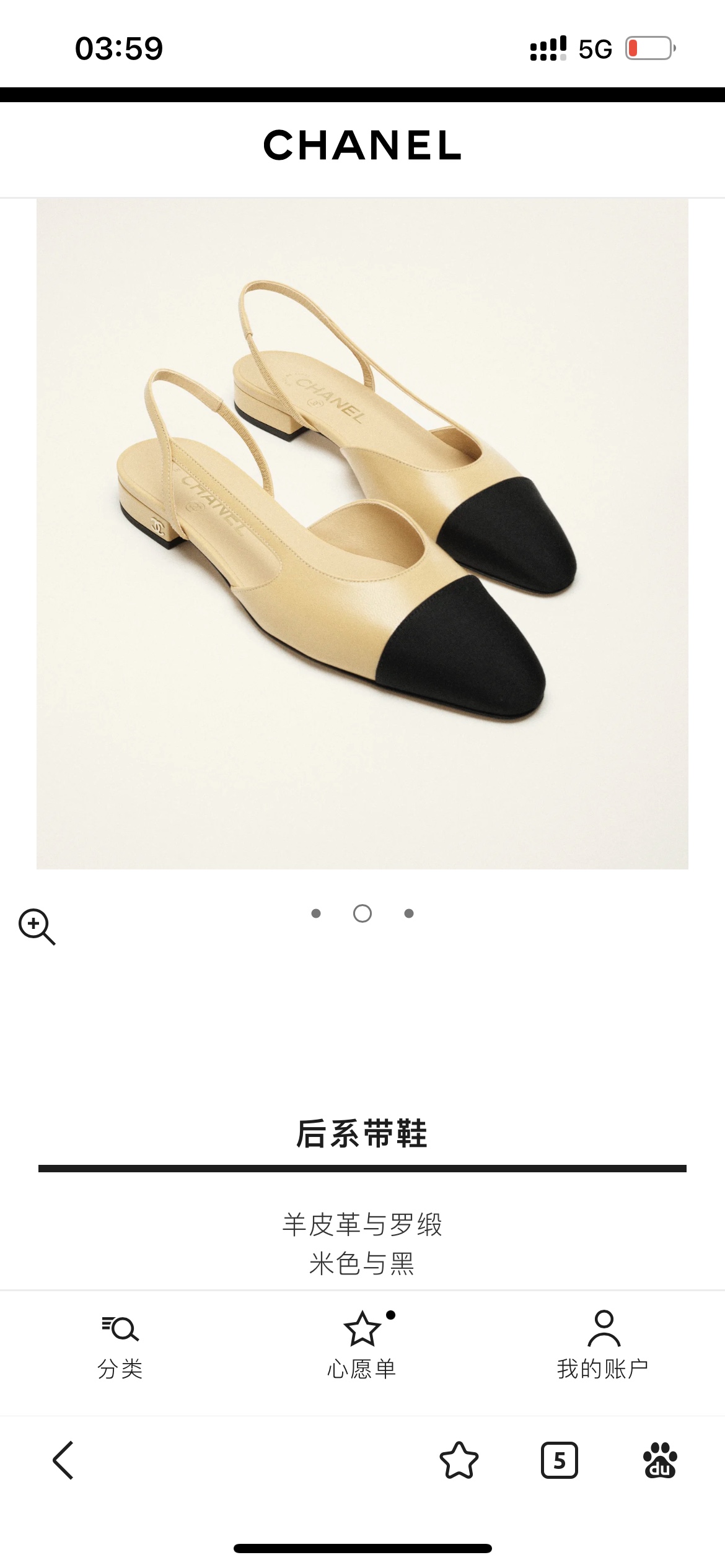Open the 分类 category search

(x=120, y=1344)
